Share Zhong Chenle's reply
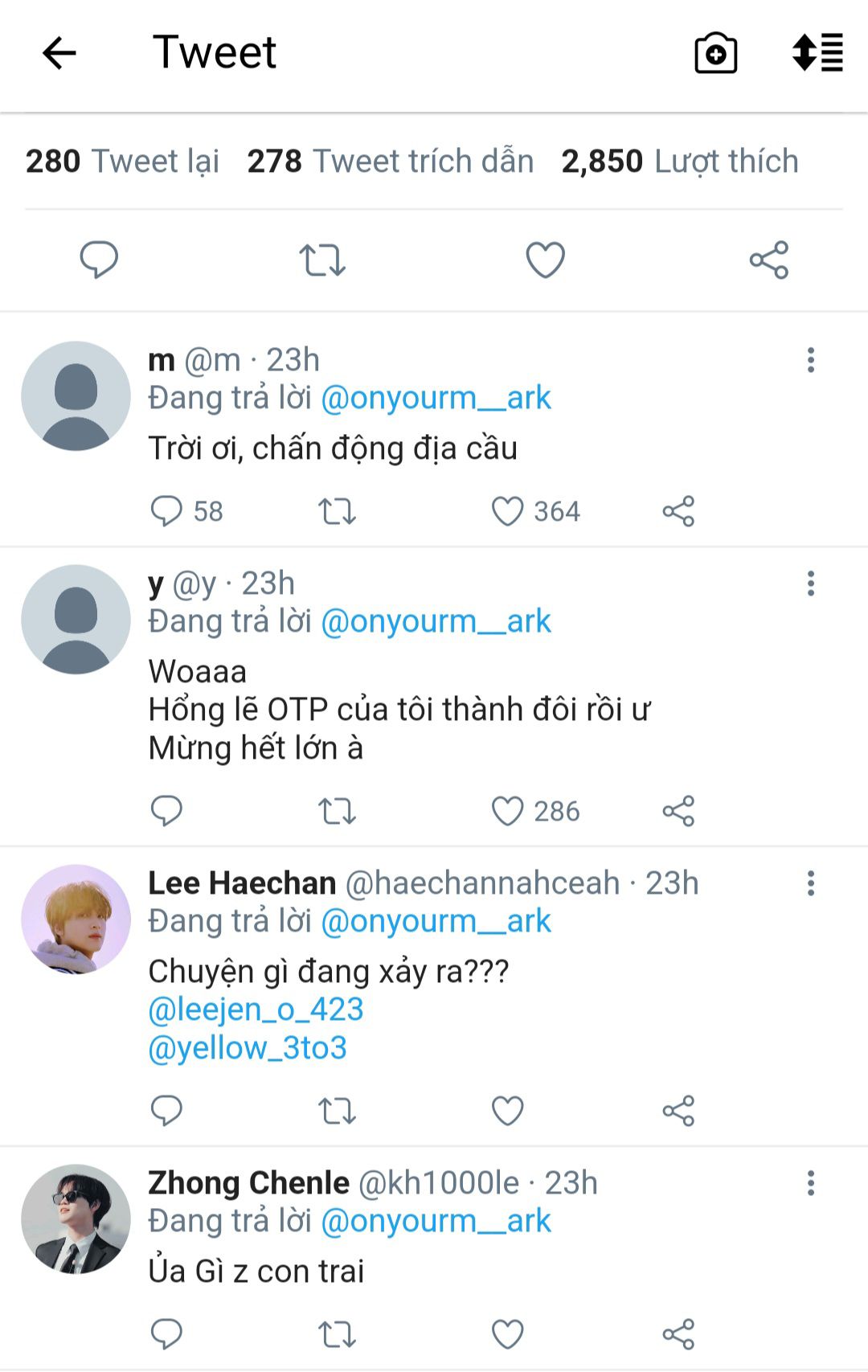The height and width of the screenshot is (1372, 868). point(678,1334)
